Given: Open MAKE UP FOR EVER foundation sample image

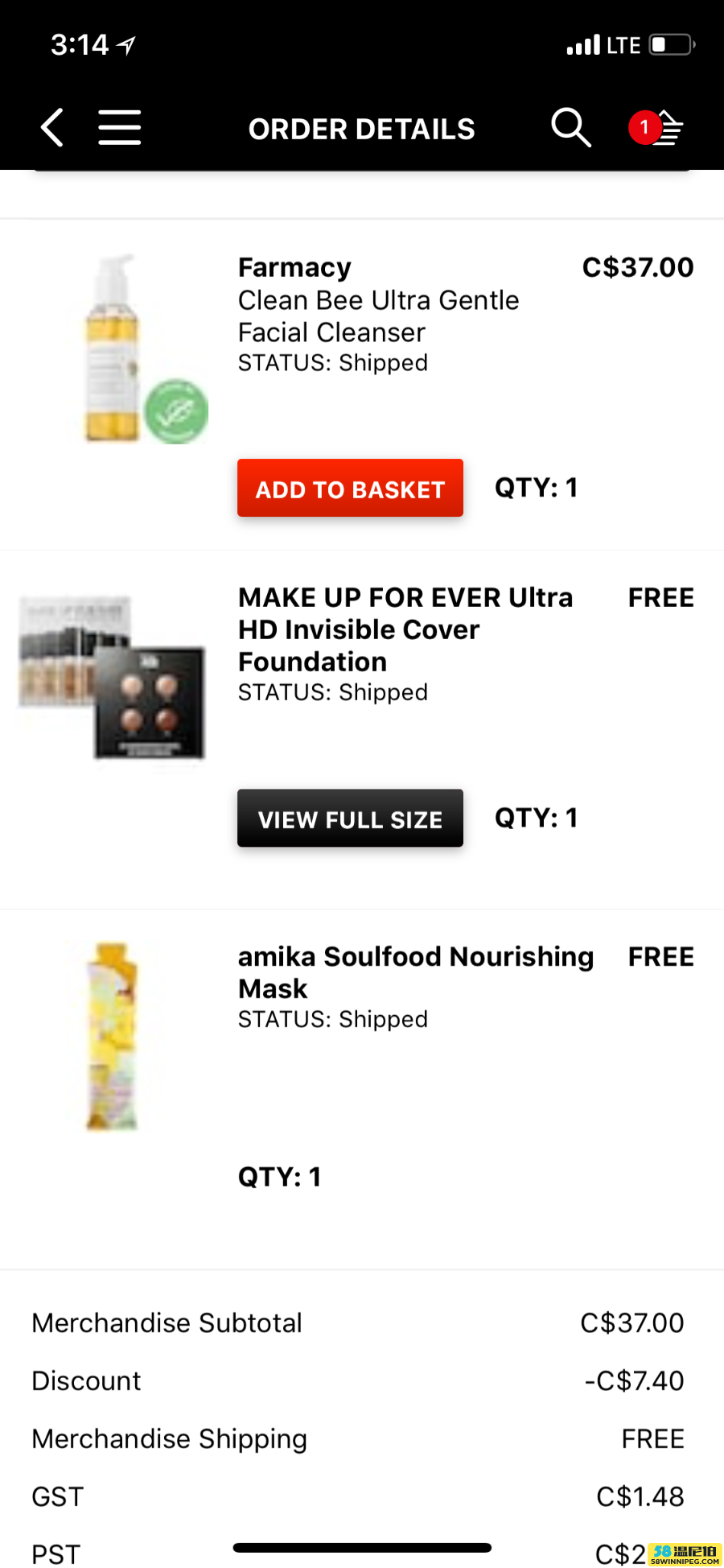Looking at the screenshot, I should click(113, 679).
